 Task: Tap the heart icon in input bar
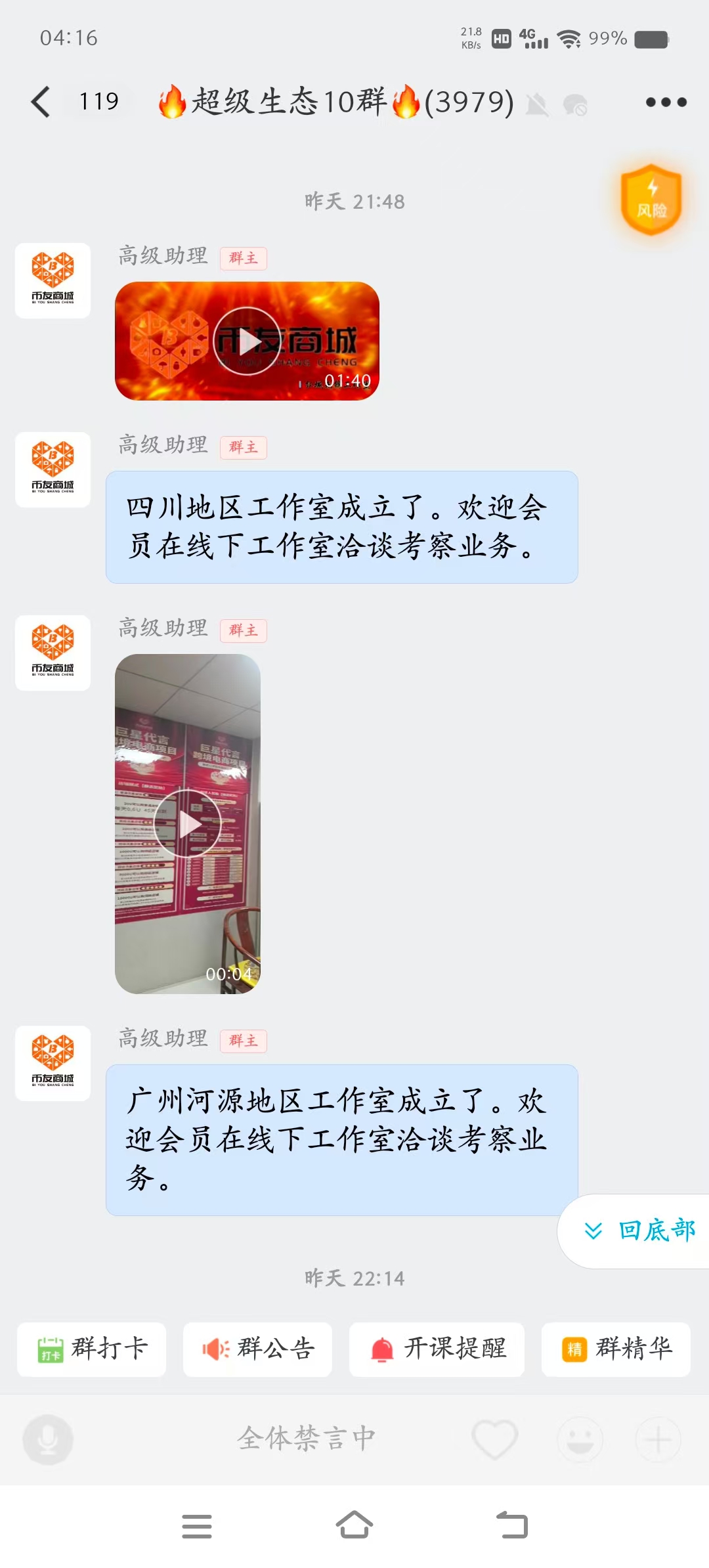click(495, 1439)
